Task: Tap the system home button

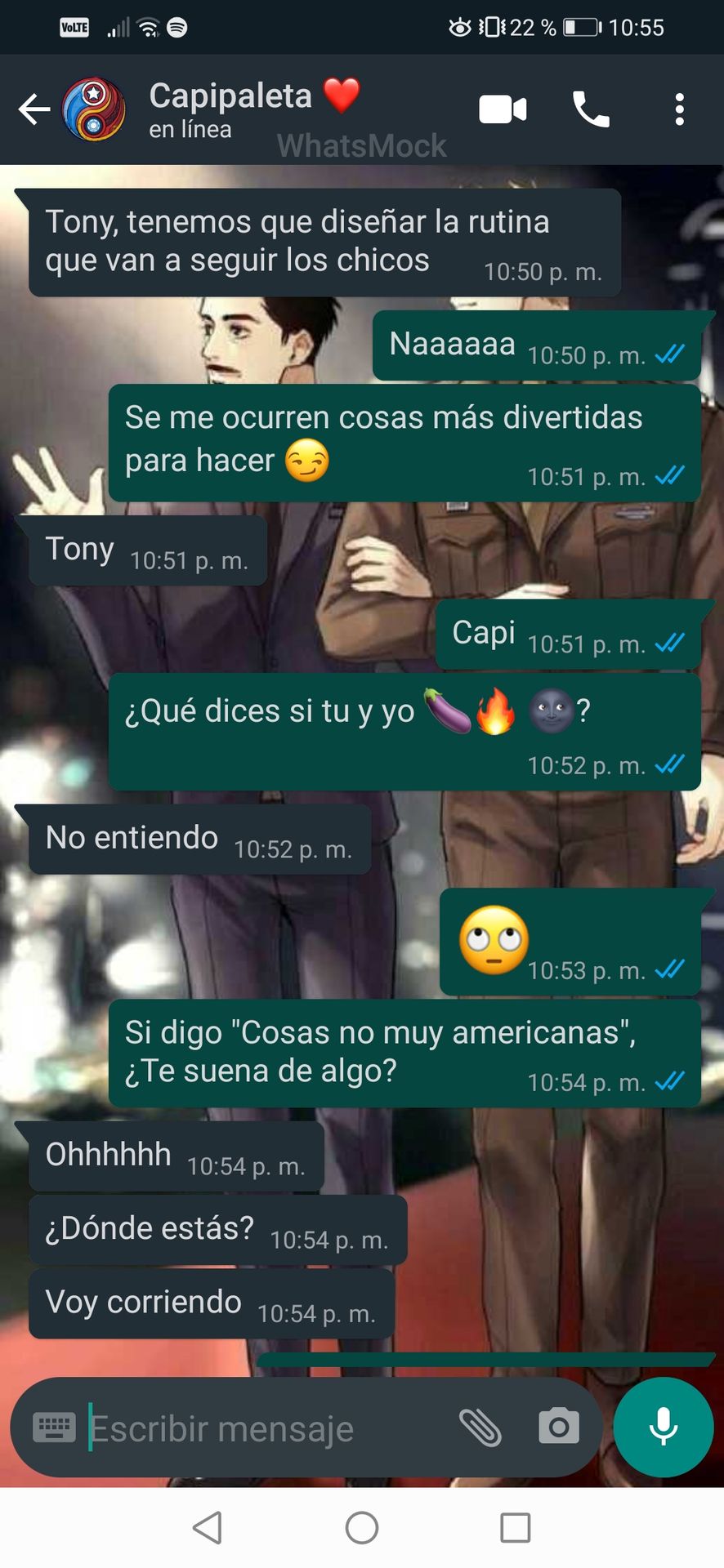Action: [362, 1527]
